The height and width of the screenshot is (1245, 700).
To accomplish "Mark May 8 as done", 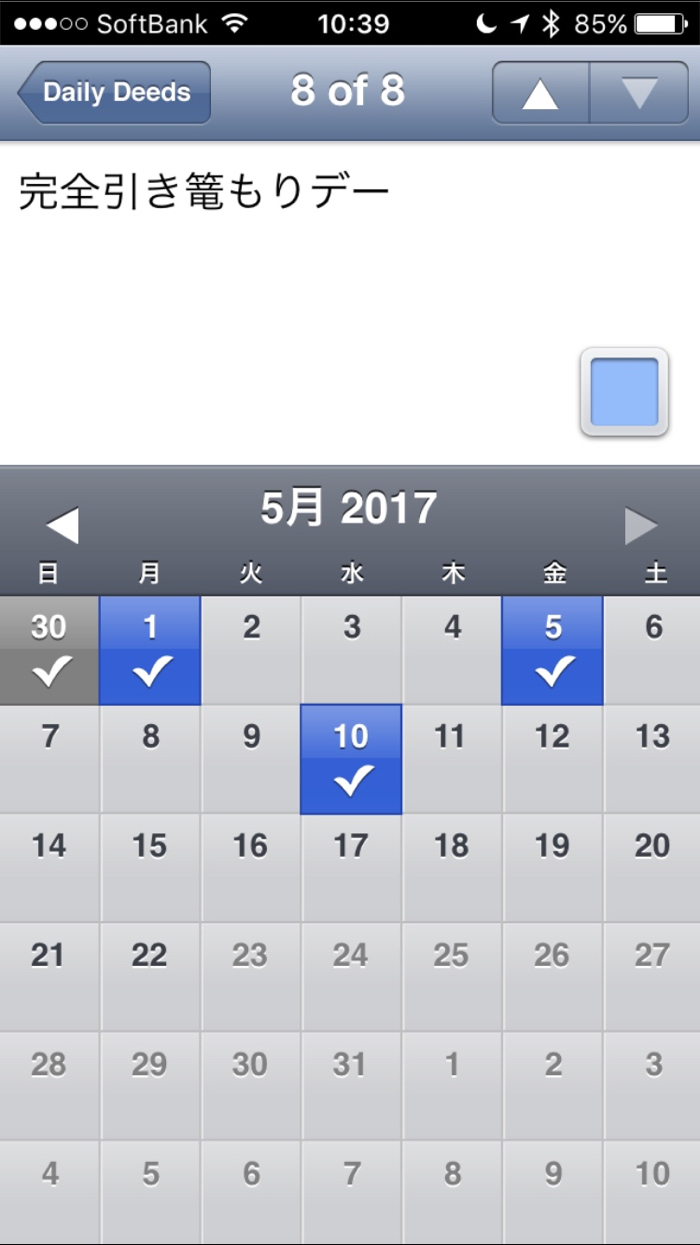I will (150, 760).
